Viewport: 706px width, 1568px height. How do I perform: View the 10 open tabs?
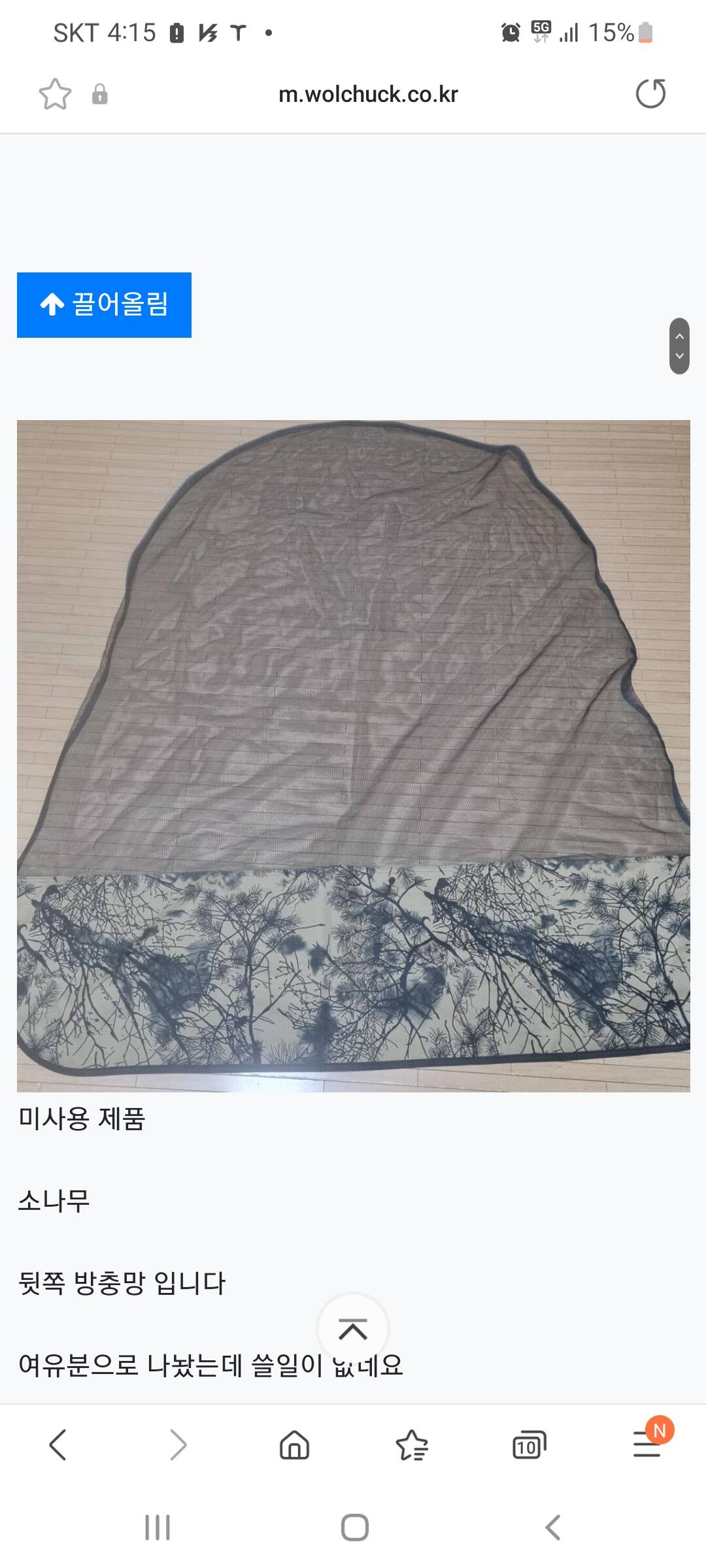(529, 1445)
